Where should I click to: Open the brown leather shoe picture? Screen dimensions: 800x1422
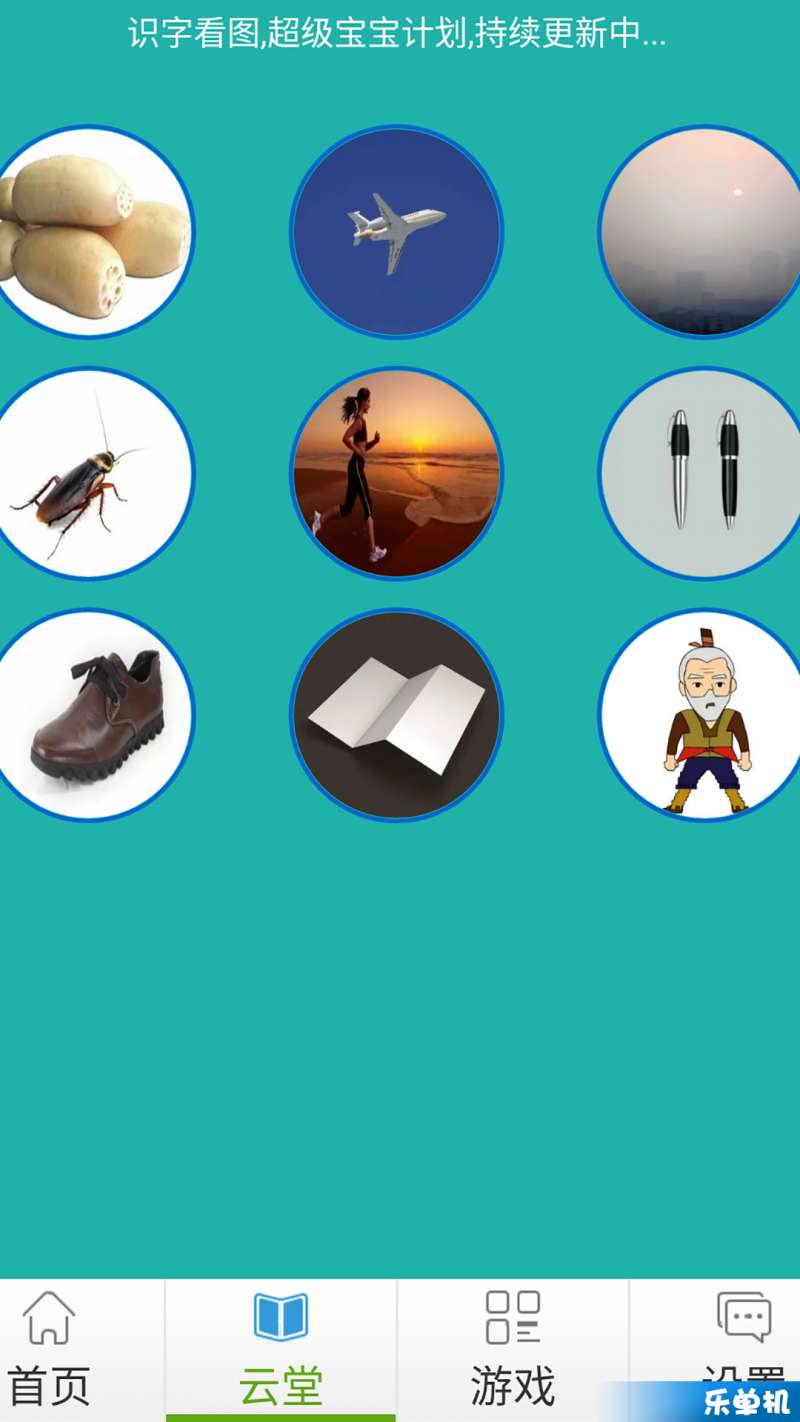coord(90,715)
